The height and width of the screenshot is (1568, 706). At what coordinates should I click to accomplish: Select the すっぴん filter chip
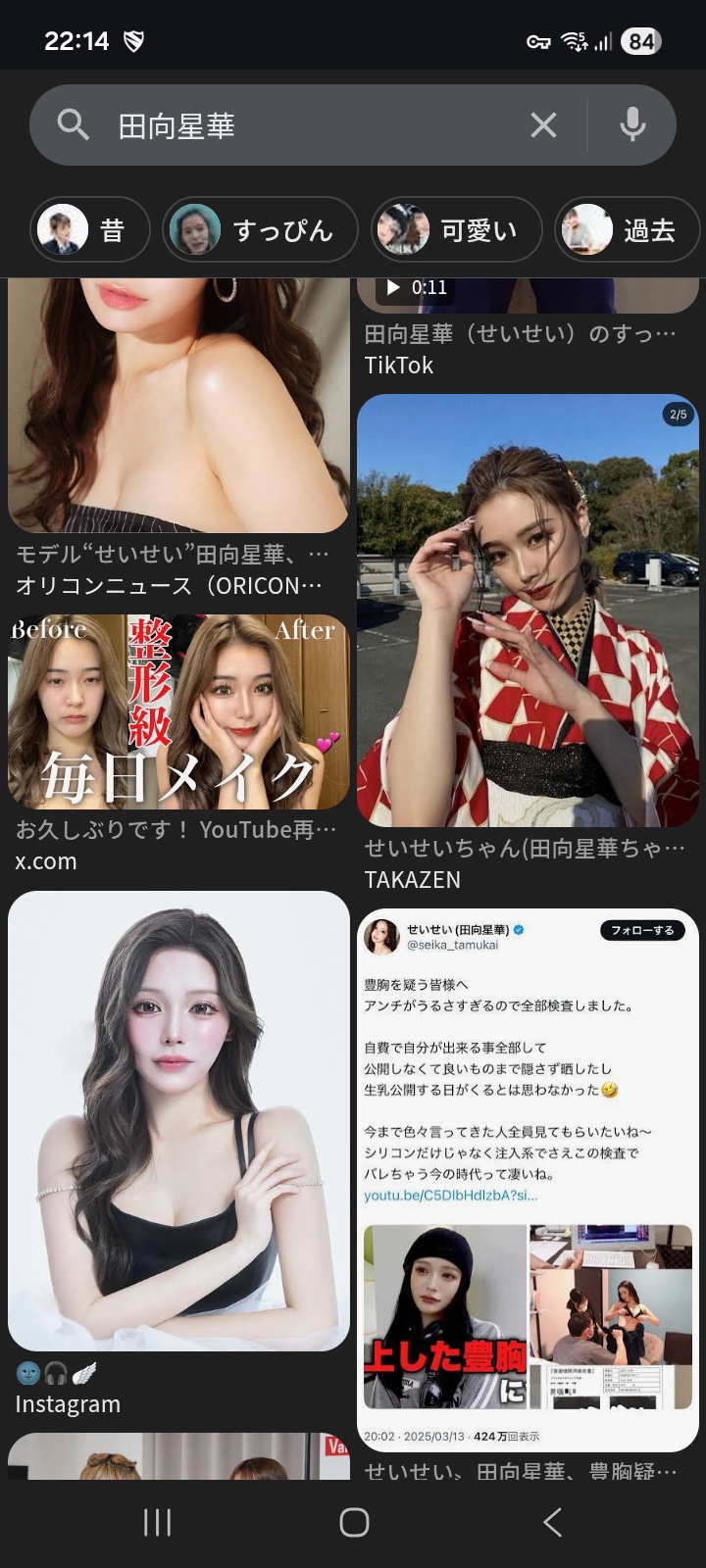[260, 230]
